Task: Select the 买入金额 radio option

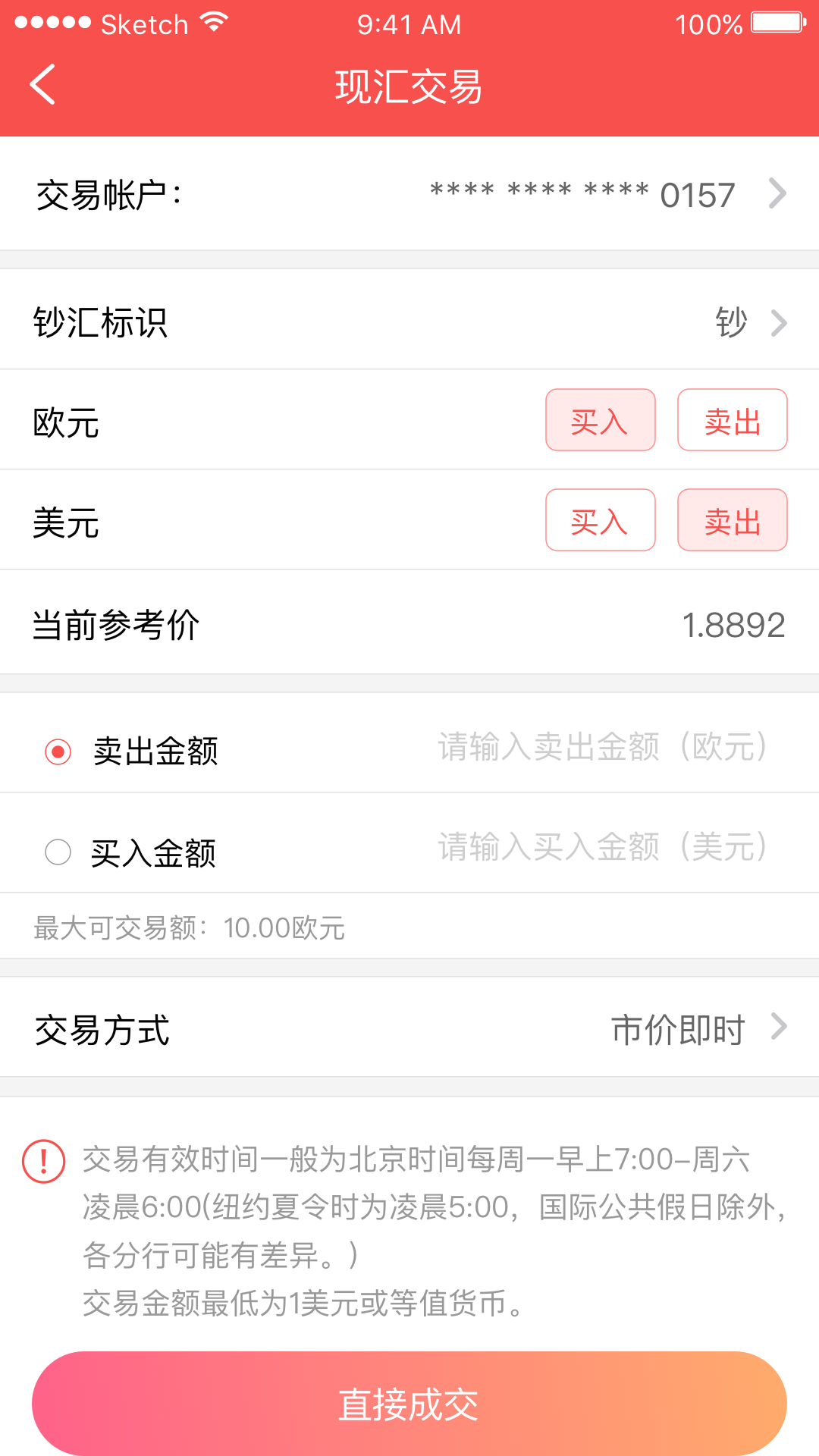Action: [58, 852]
